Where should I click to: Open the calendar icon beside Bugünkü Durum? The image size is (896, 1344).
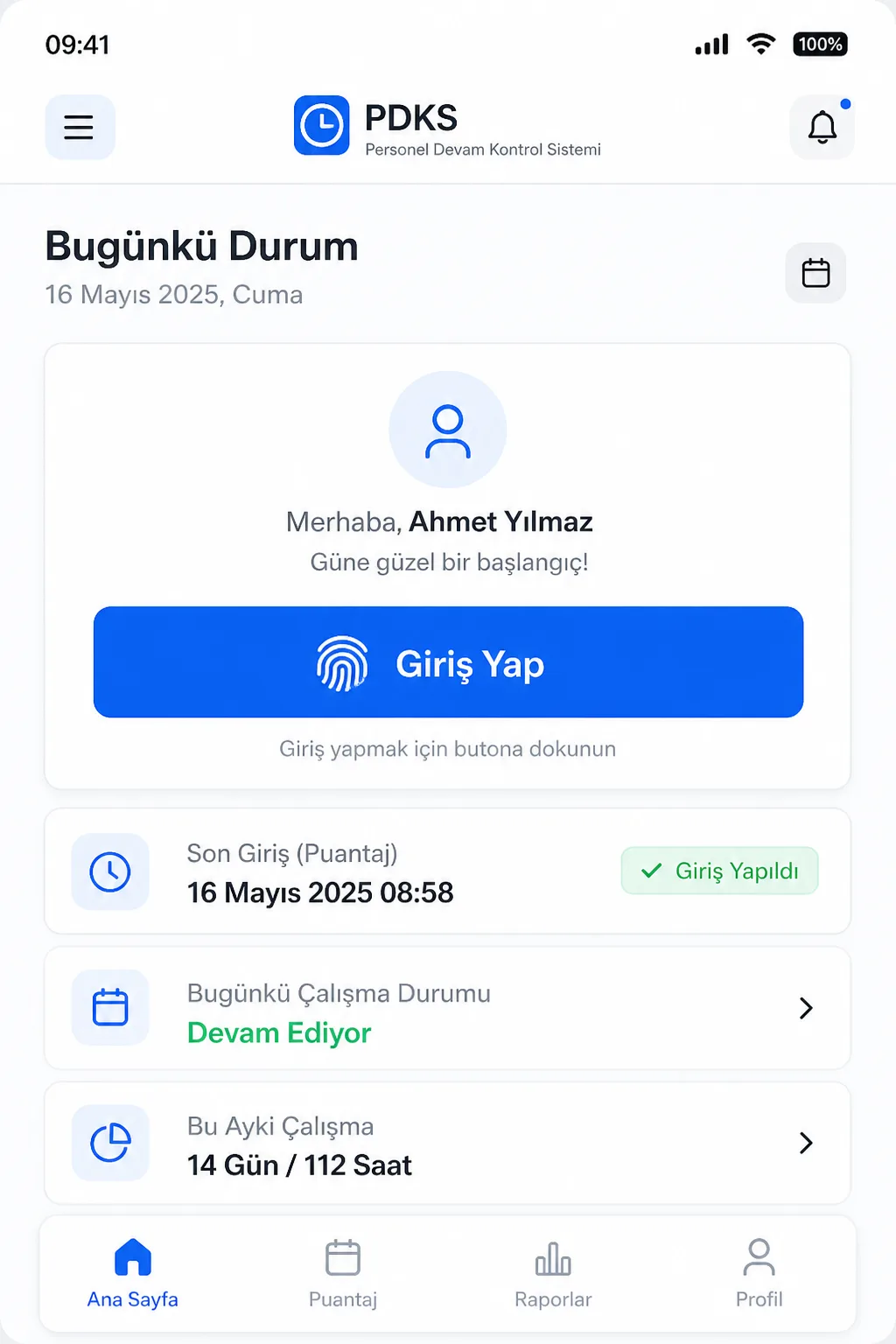815,273
